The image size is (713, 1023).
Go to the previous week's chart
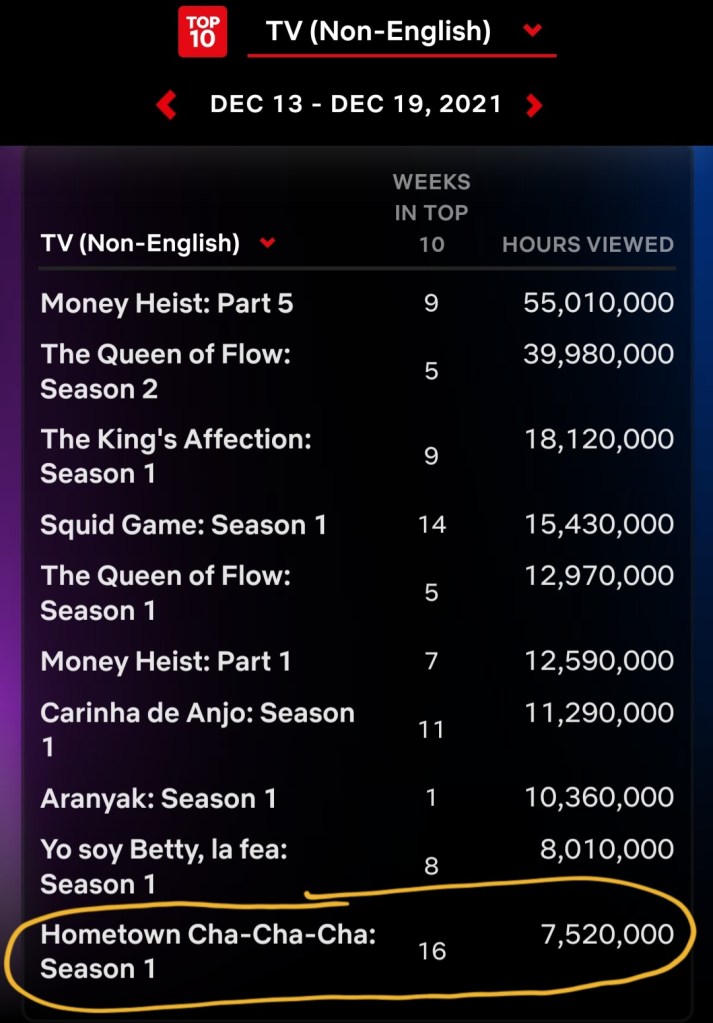[x=167, y=105]
